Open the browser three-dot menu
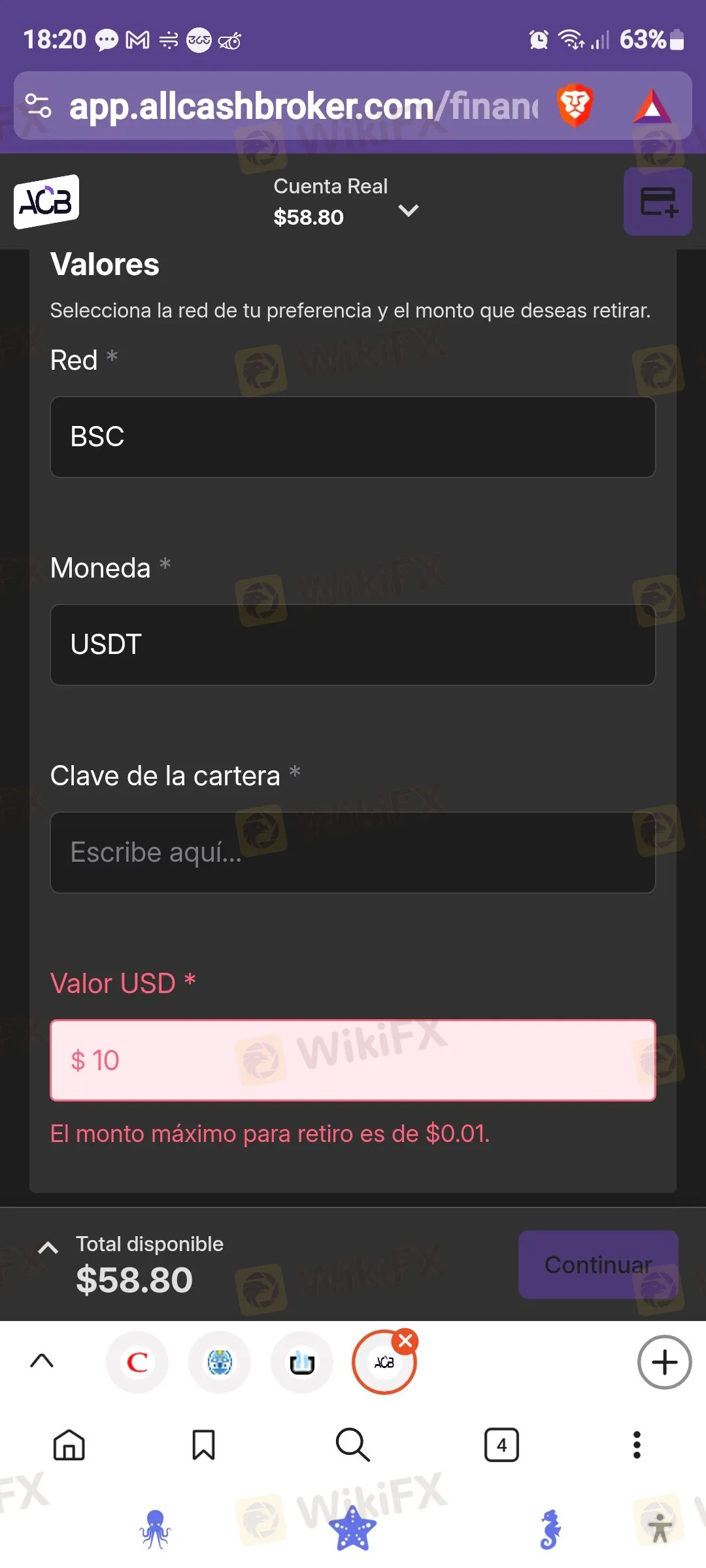Image resolution: width=706 pixels, height=1568 pixels. pos(637,1445)
